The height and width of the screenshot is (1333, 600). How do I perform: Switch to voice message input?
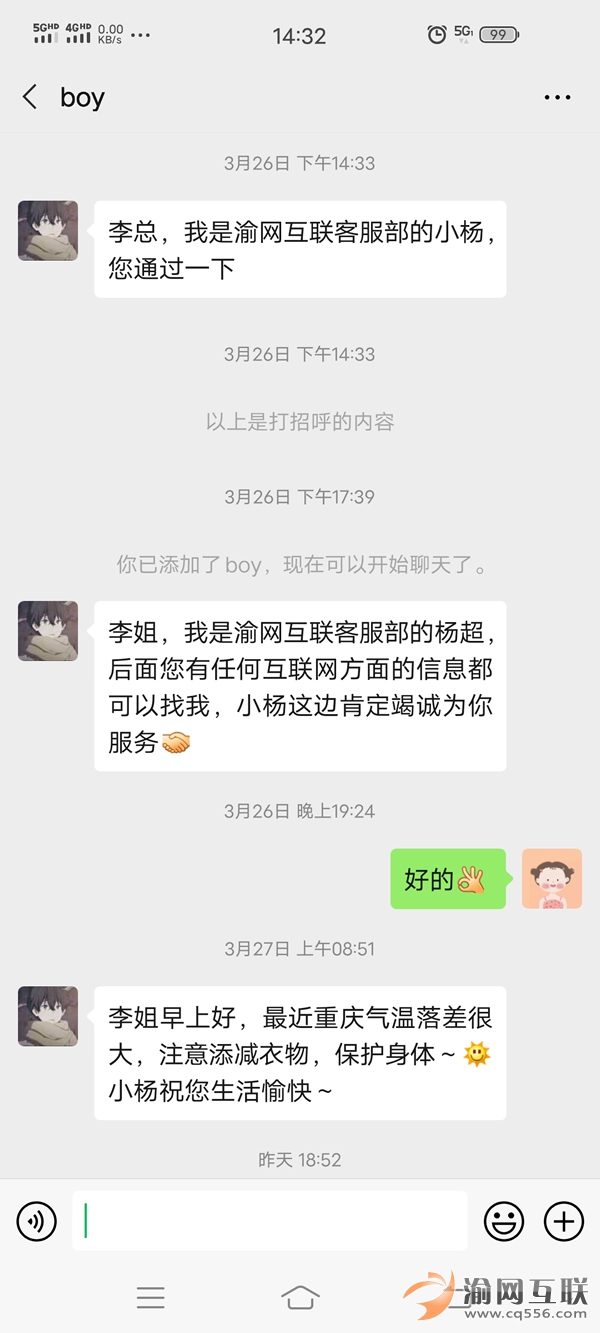click(37, 1221)
